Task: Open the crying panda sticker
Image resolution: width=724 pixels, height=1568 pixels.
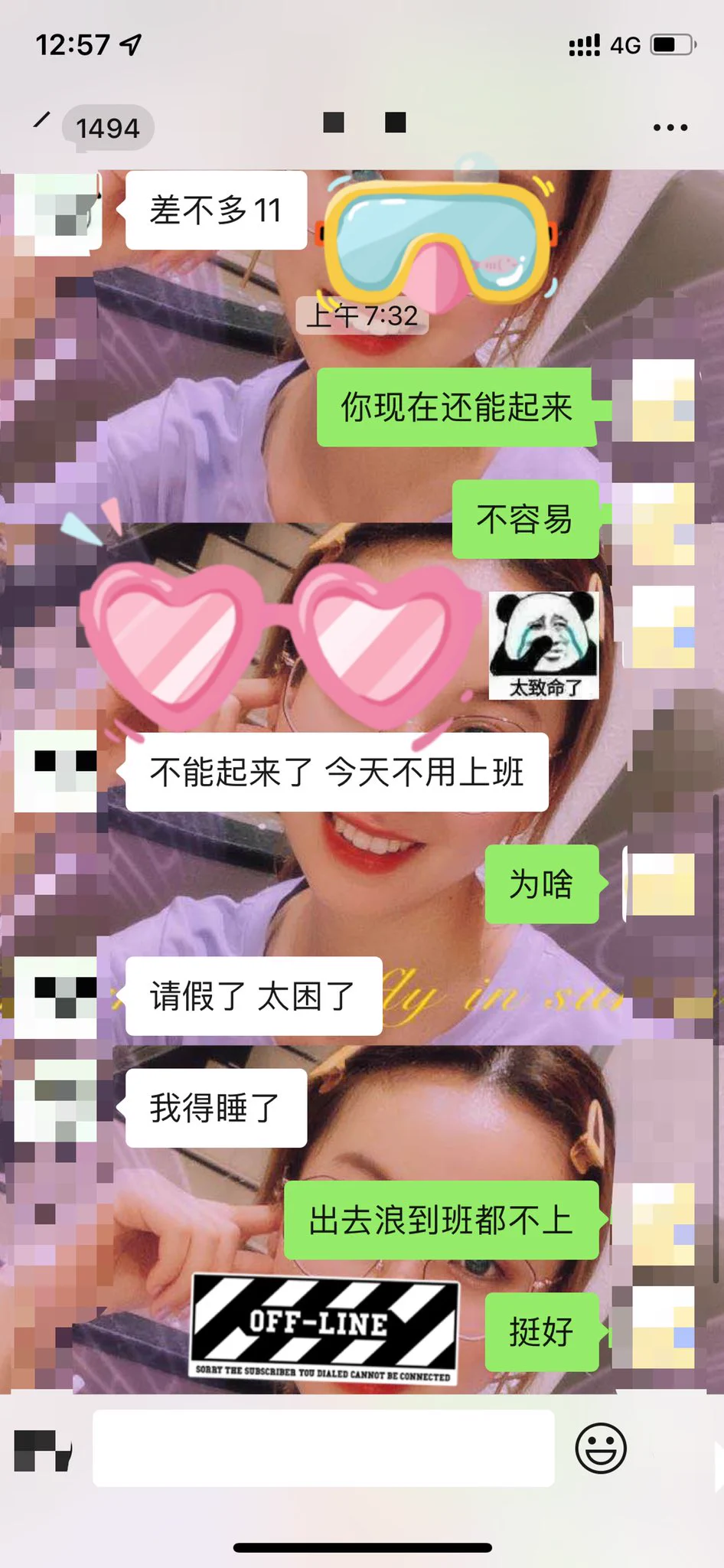Action: pos(543,645)
